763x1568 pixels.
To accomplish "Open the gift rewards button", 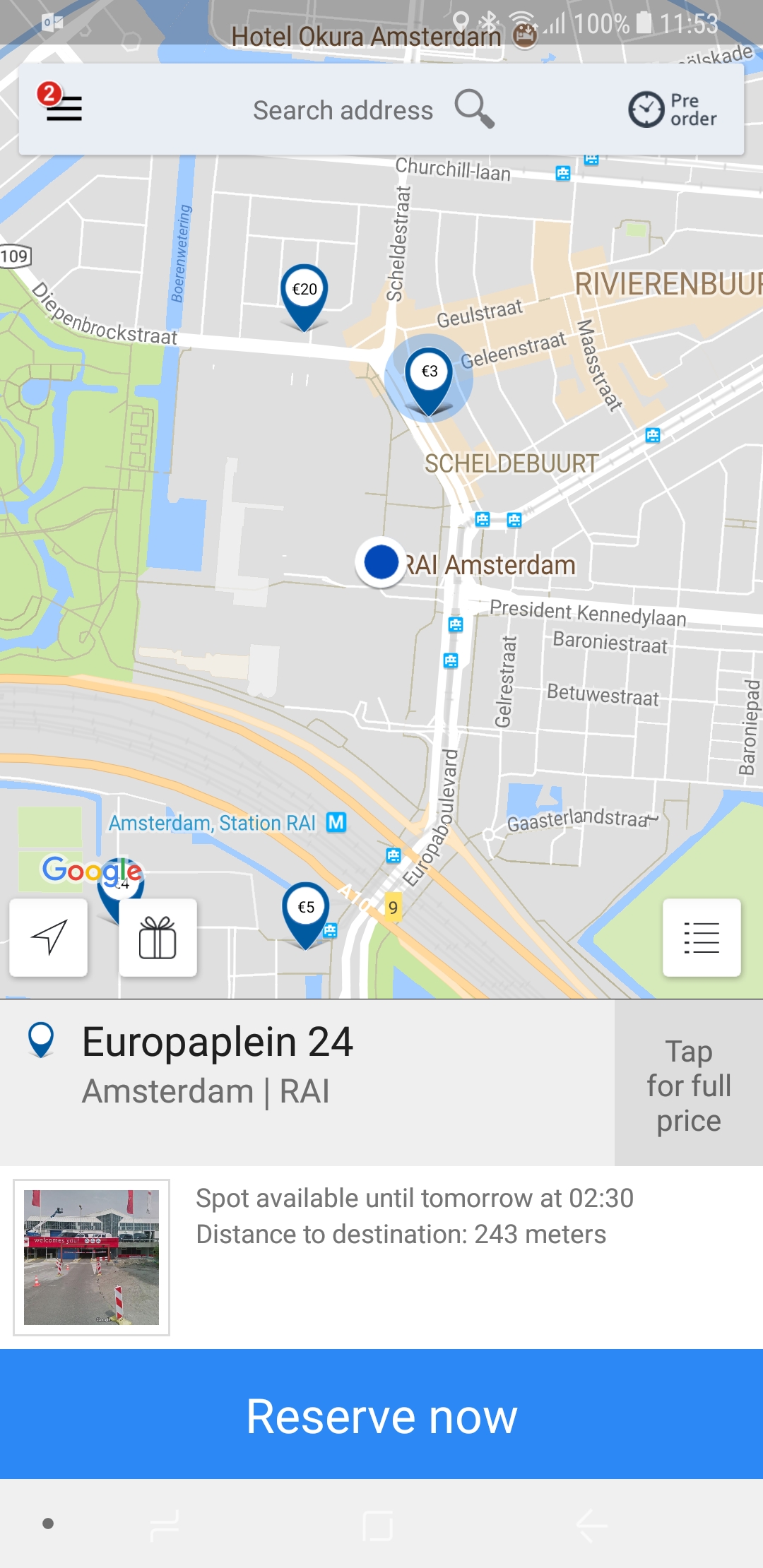I will pyautogui.click(x=158, y=937).
